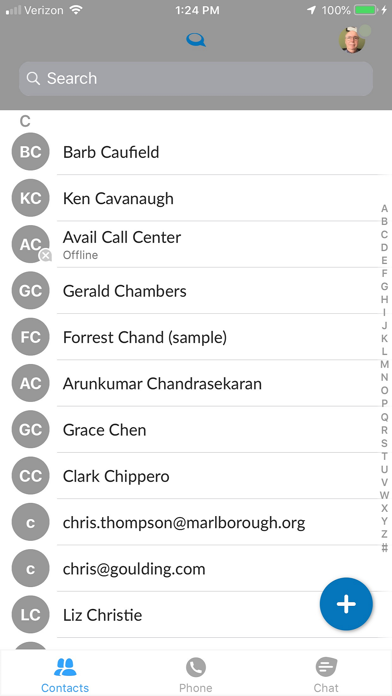The height and width of the screenshot is (696, 392).
Task: Switch to the Phone tab
Action: pyautogui.click(x=196, y=674)
